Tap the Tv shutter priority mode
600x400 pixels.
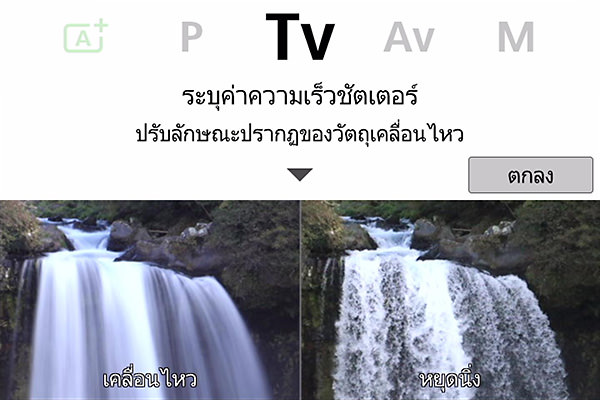300,36
